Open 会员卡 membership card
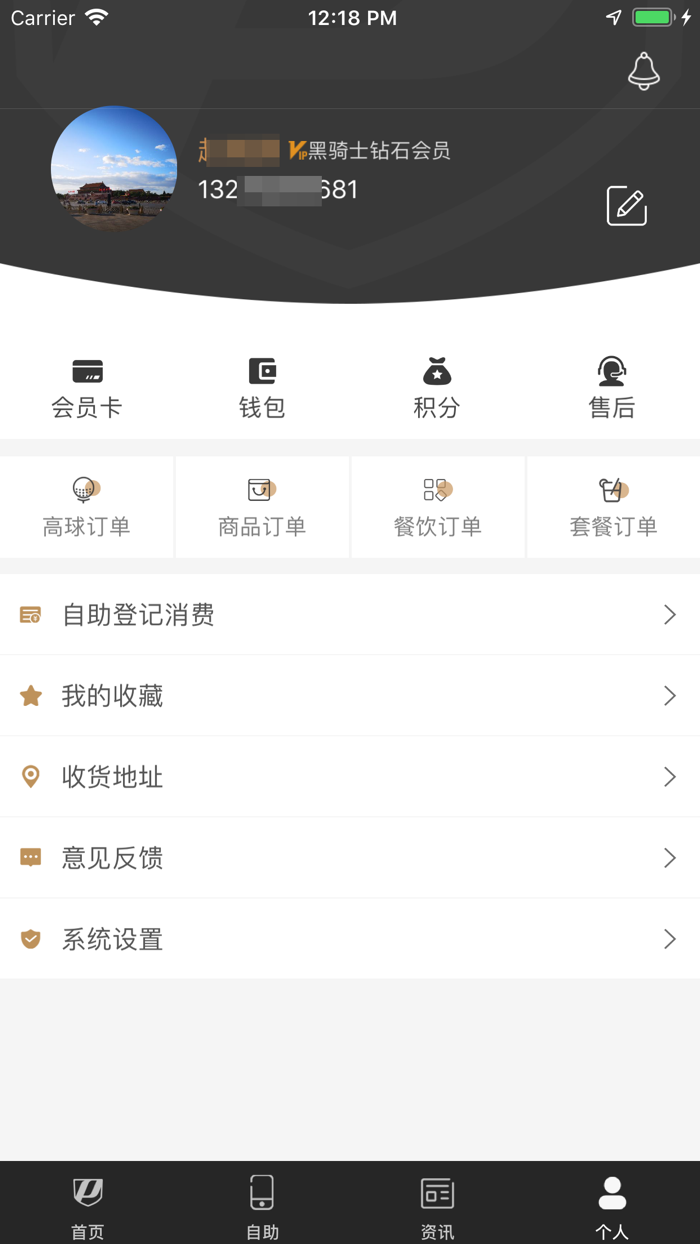Screen dimensions: 700x1244 (87, 388)
